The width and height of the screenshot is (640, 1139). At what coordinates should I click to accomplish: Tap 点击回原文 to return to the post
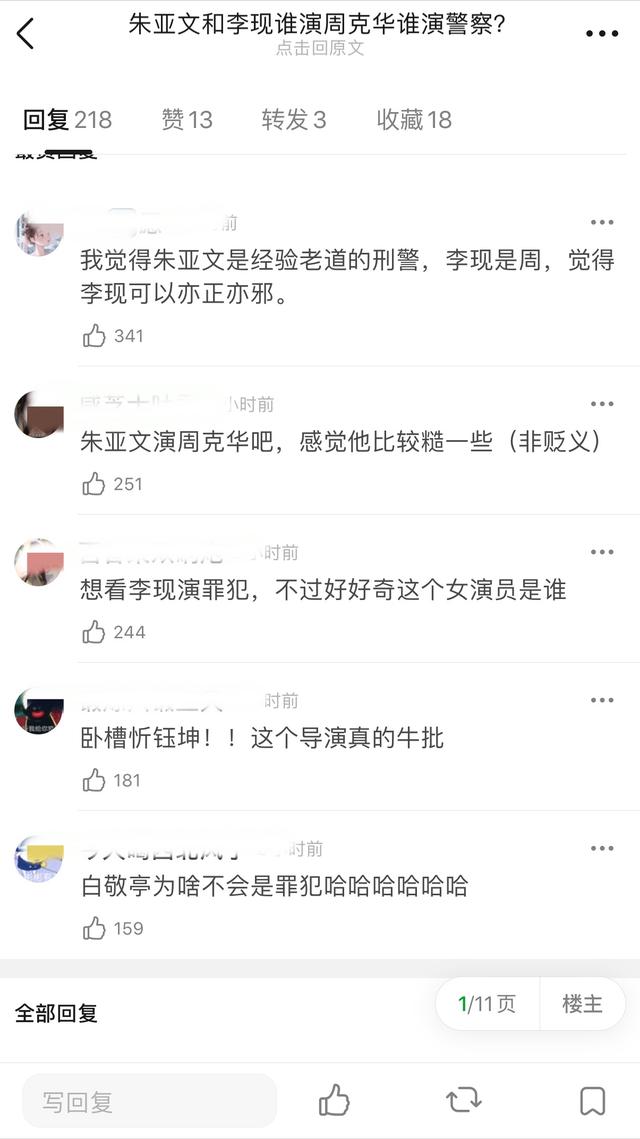[x=320, y=48]
